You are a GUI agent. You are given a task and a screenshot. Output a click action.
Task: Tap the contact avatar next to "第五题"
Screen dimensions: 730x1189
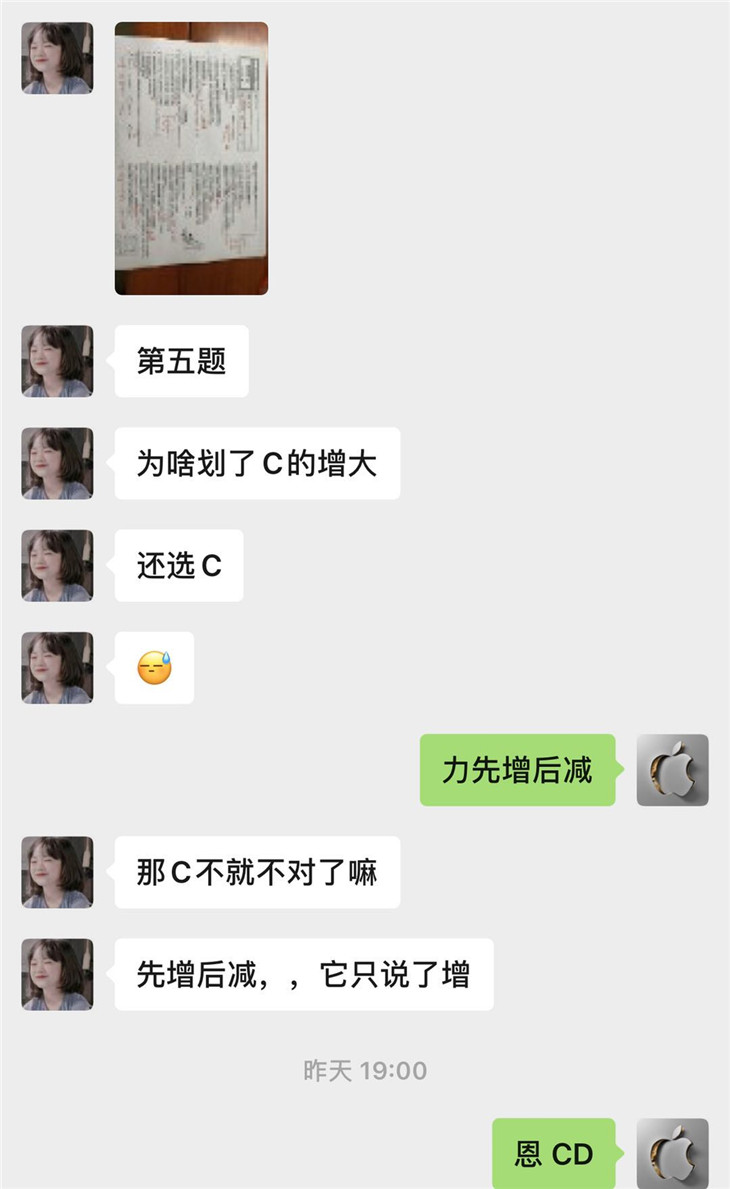[57, 361]
